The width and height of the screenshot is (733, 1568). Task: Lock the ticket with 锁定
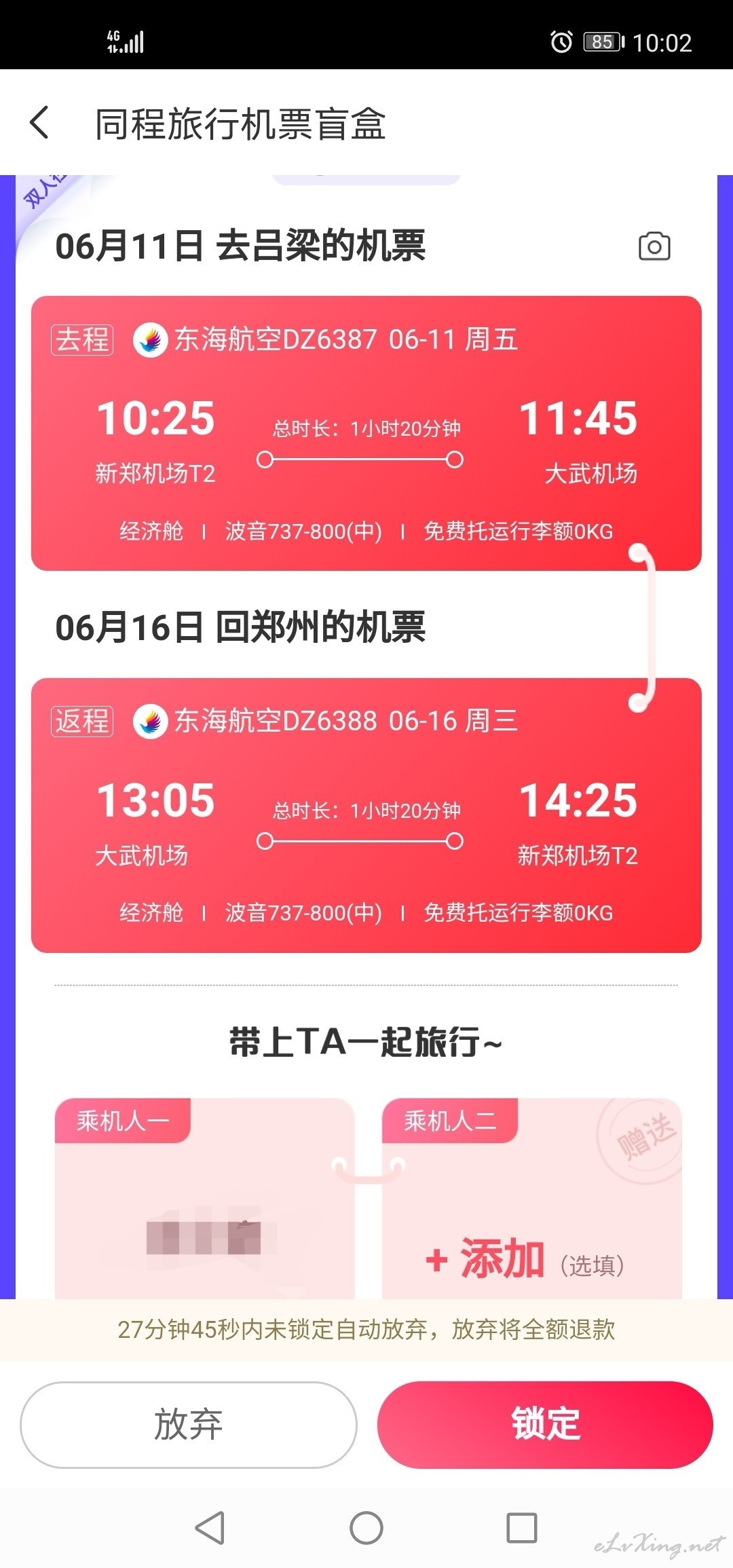pos(545,1424)
